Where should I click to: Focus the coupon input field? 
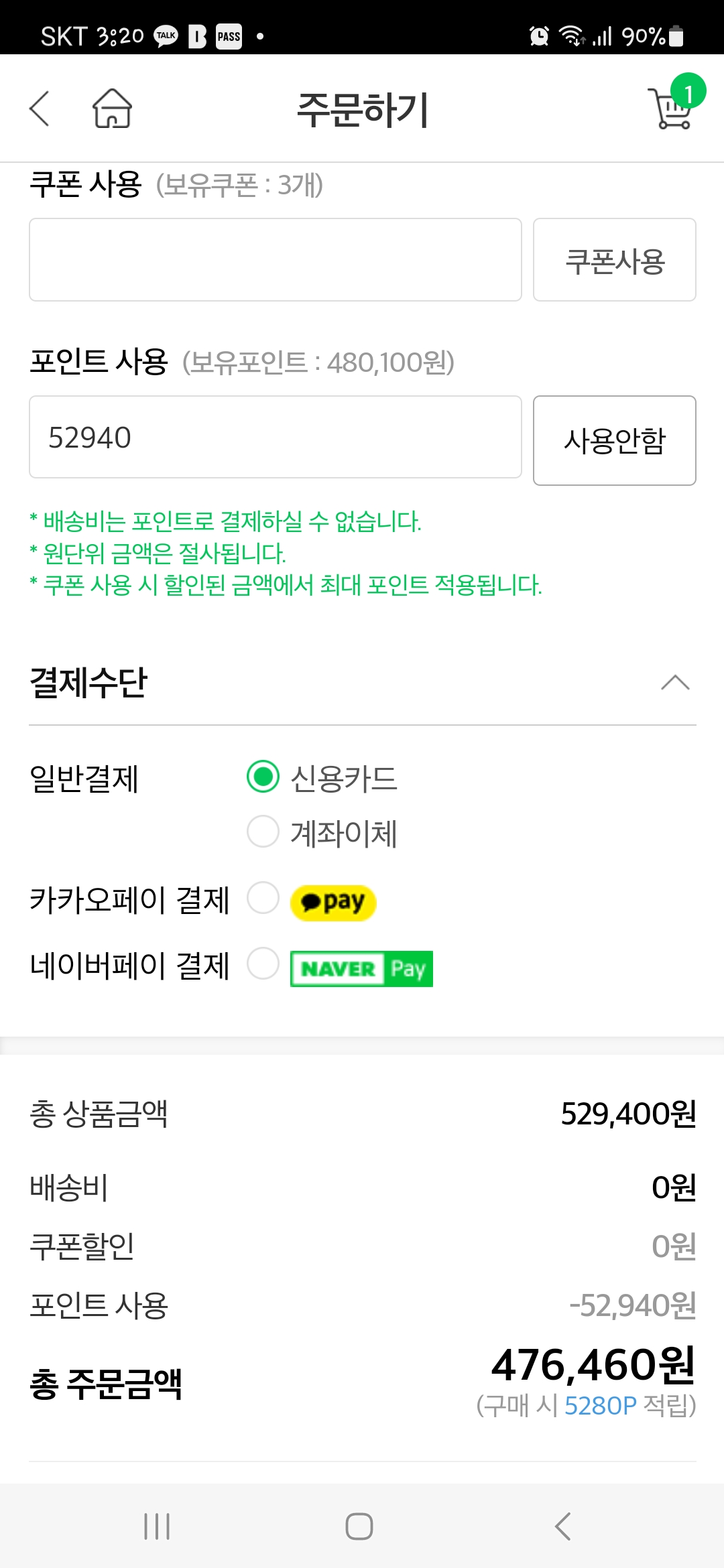(276, 259)
